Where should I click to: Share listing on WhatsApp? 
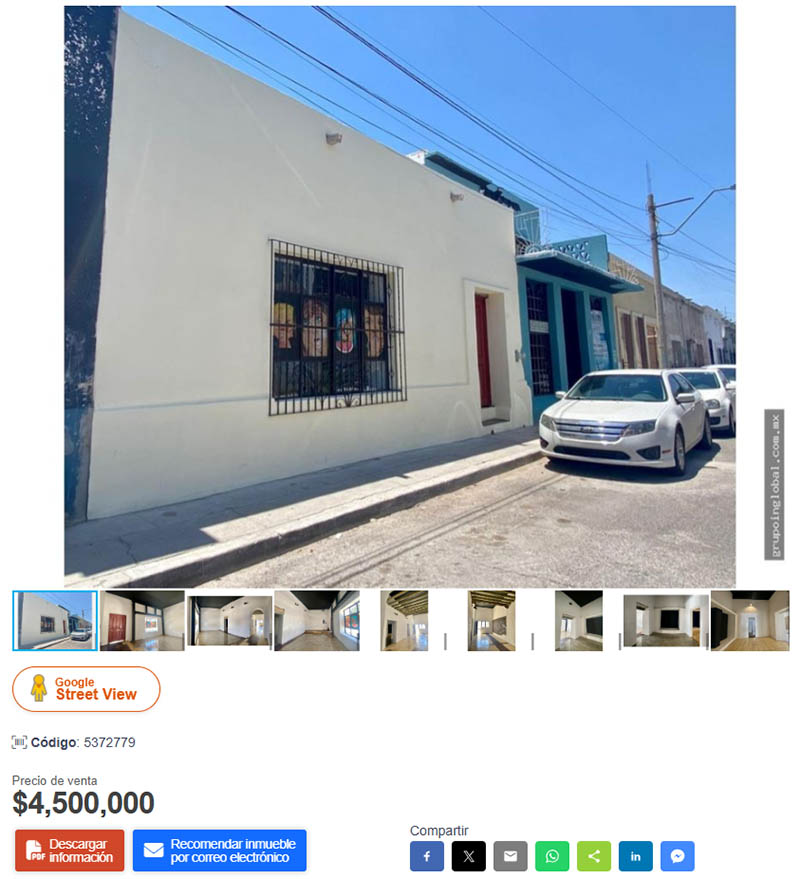pyautogui.click(x=552, y=856)
